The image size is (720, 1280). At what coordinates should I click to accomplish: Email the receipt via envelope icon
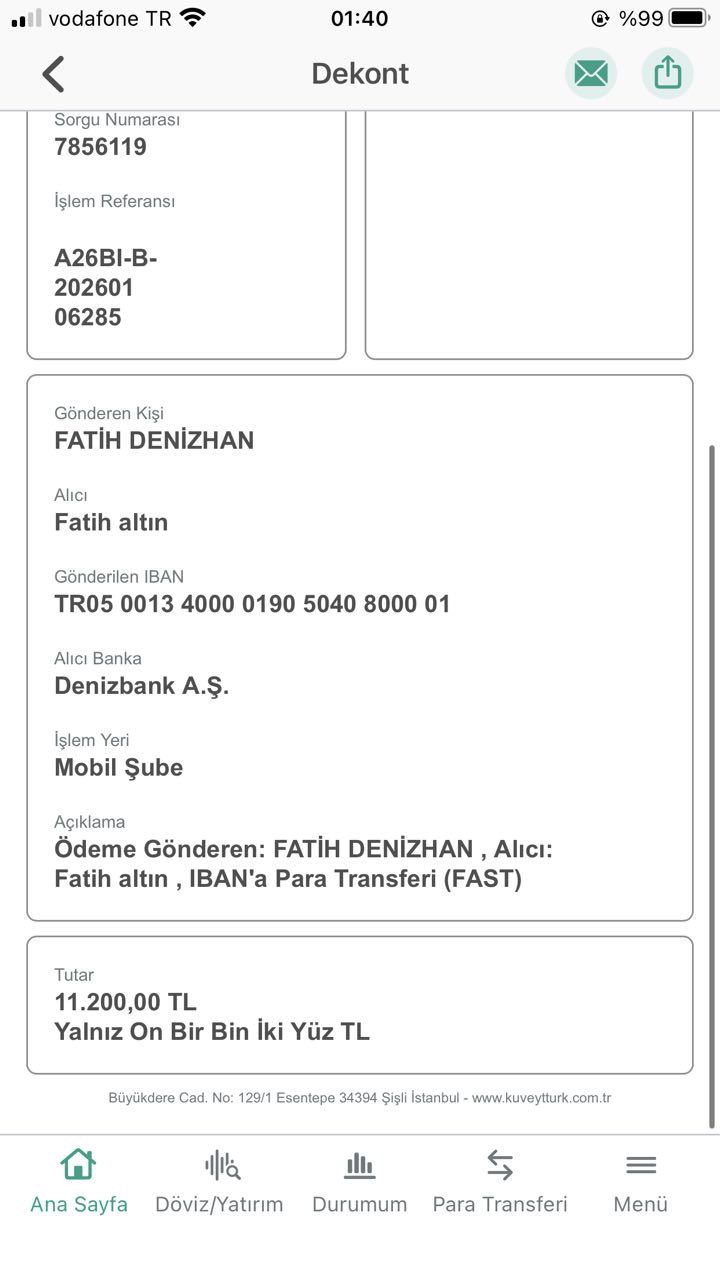click(x=591, y=73)
